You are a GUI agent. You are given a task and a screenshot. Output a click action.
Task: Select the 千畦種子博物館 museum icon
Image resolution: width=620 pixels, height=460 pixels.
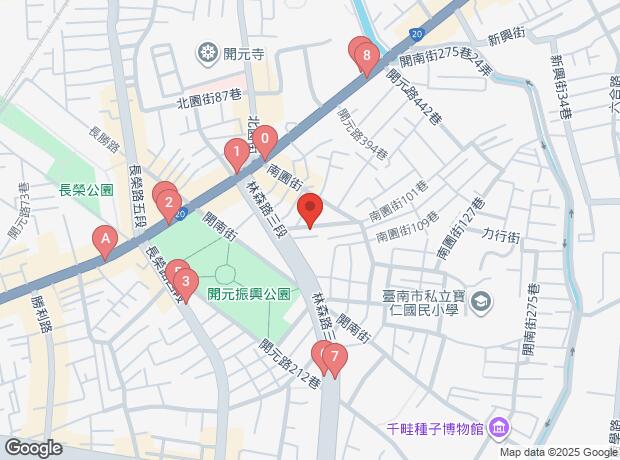499,429
